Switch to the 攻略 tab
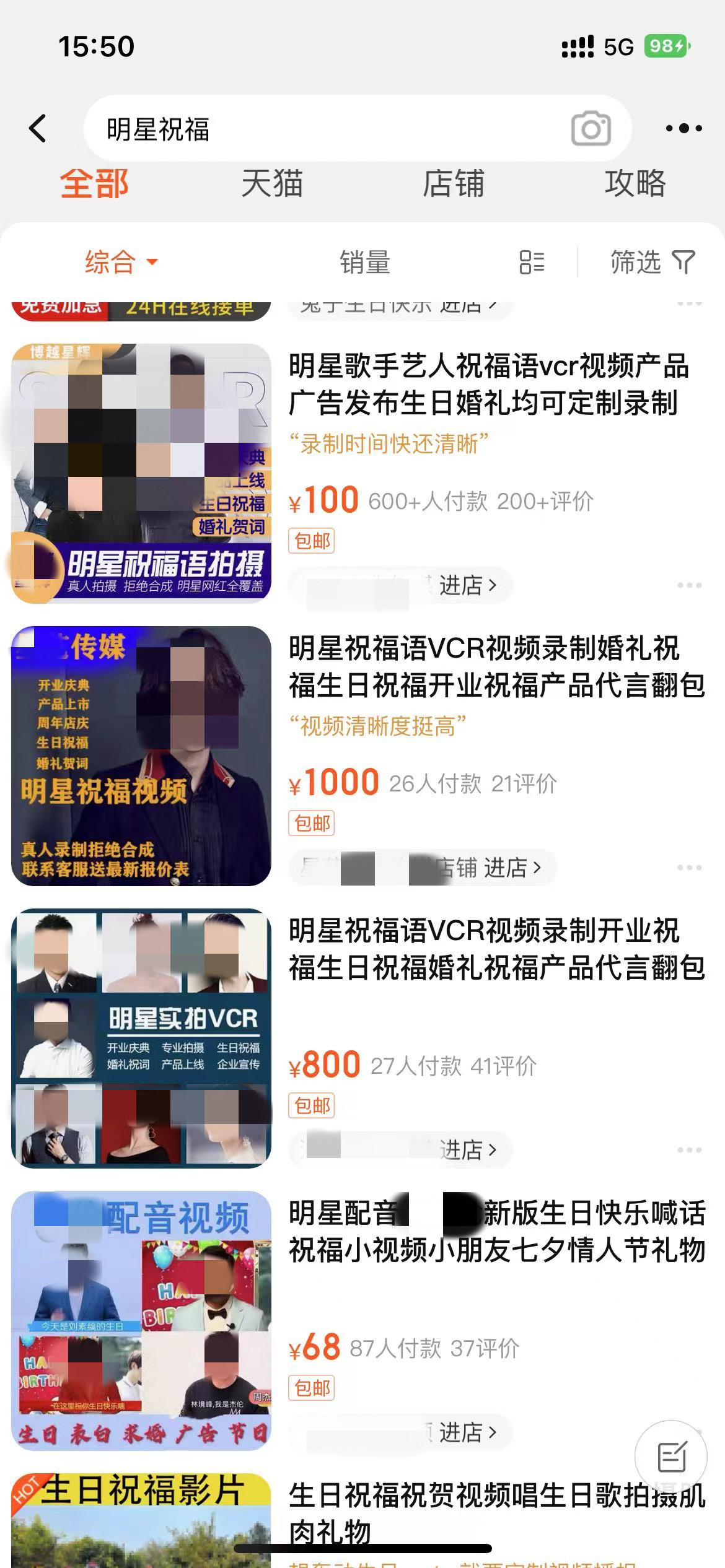Viewport: 725px width, 1568px height. [635, 184]
